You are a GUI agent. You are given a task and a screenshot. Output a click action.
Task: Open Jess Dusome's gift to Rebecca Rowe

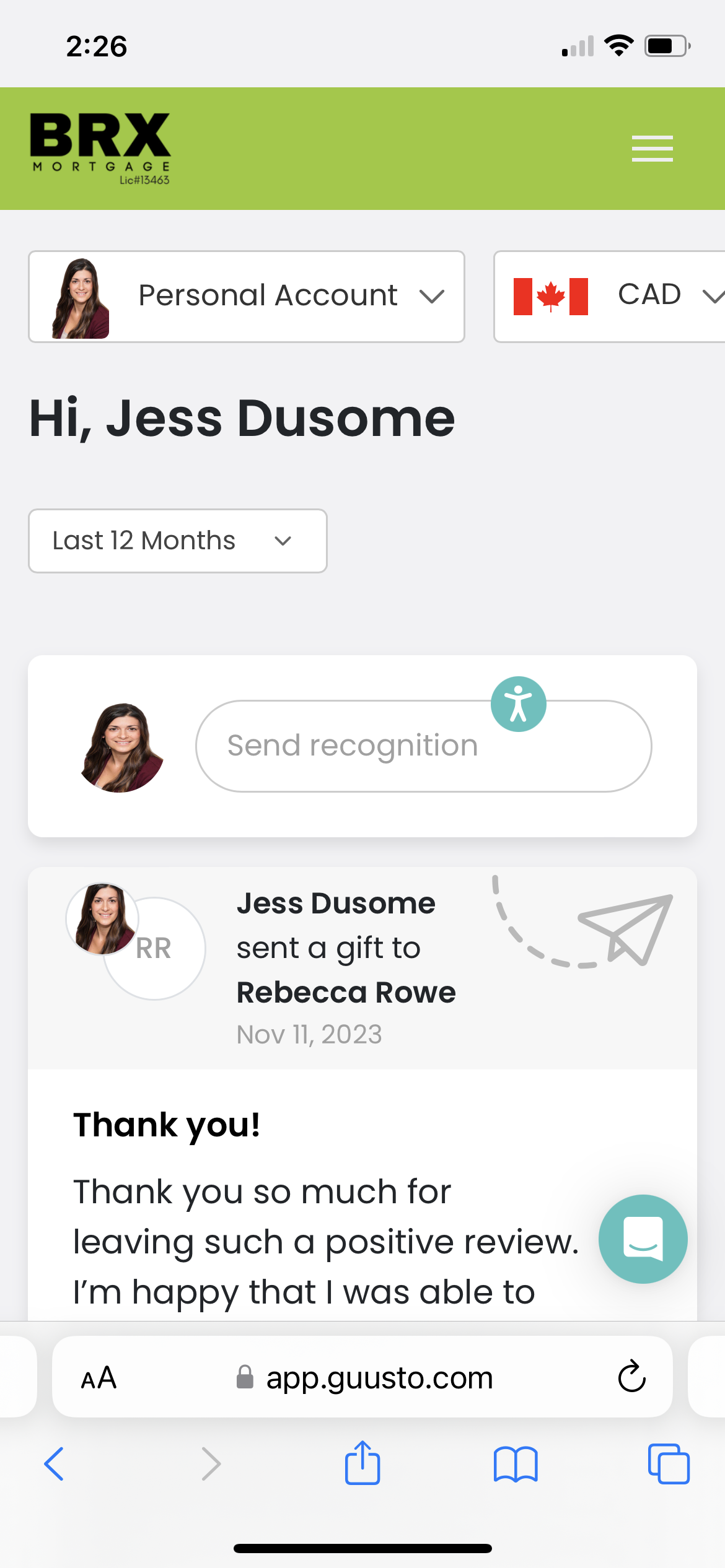(x=362, y=968)
